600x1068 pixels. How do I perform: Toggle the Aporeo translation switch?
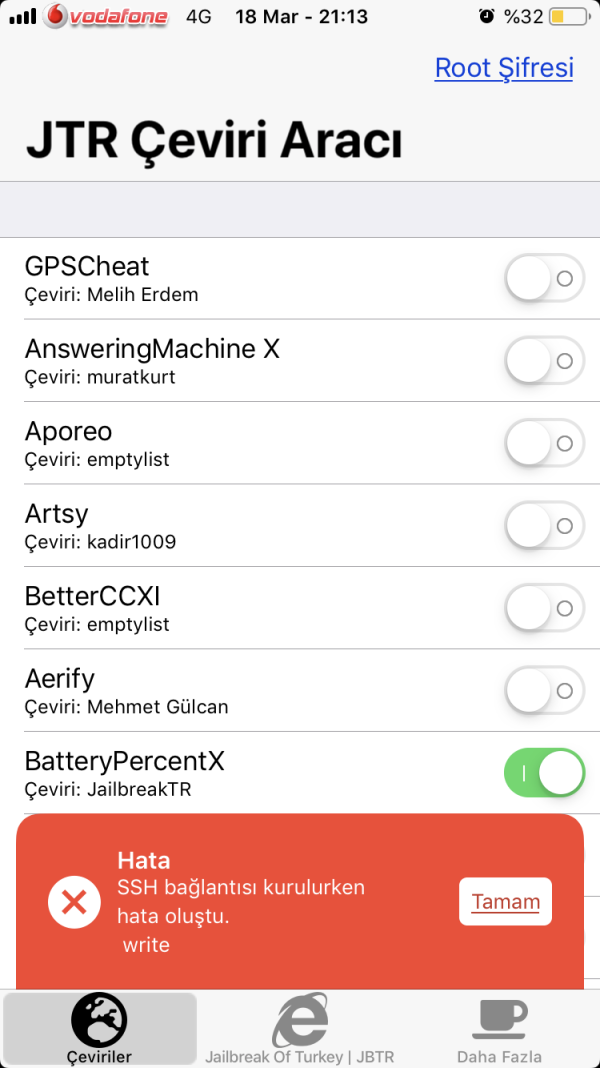tap(544, 443)
